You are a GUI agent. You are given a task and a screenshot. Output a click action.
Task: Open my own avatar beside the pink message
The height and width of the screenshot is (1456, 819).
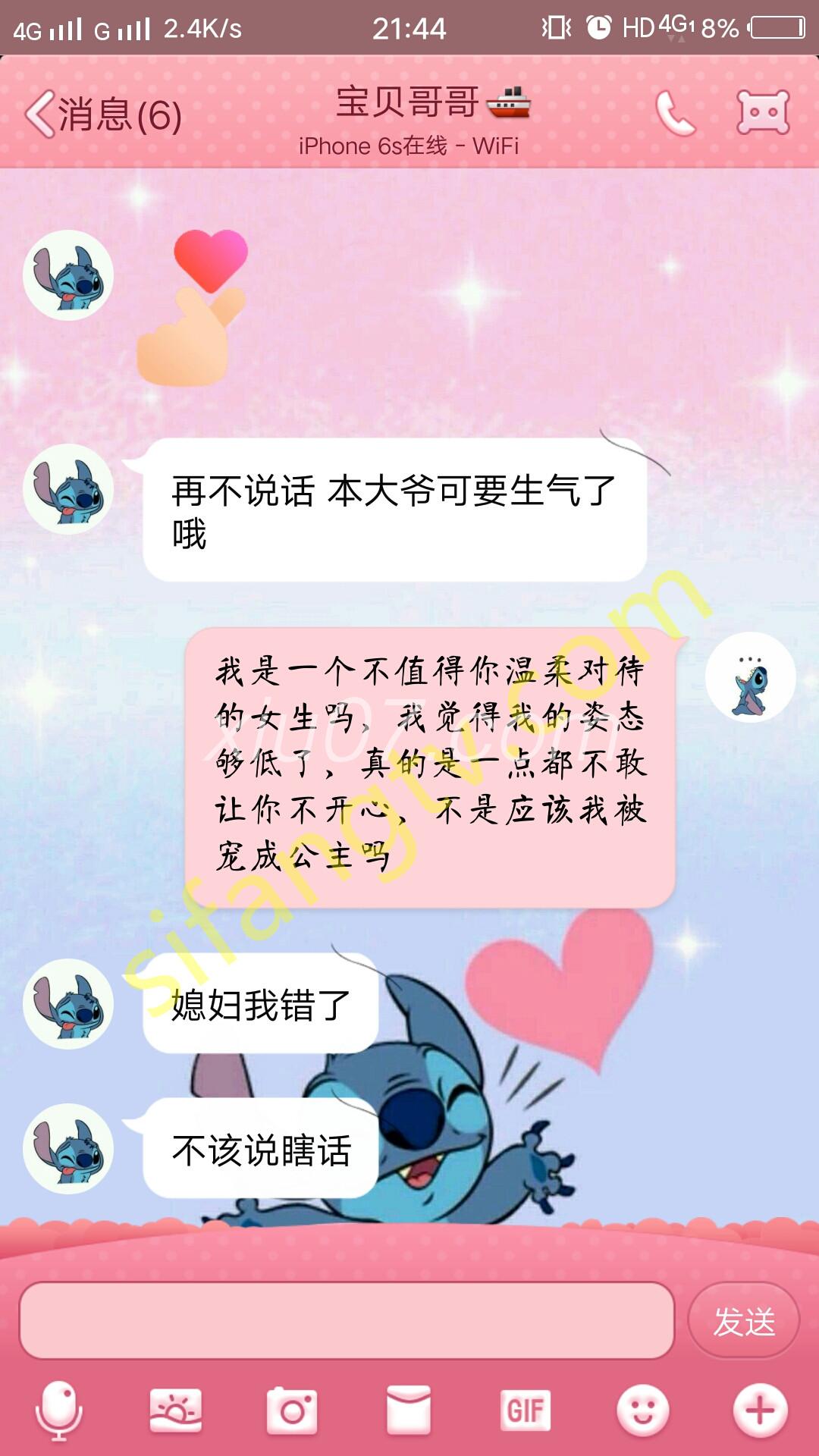coord(750,677)
